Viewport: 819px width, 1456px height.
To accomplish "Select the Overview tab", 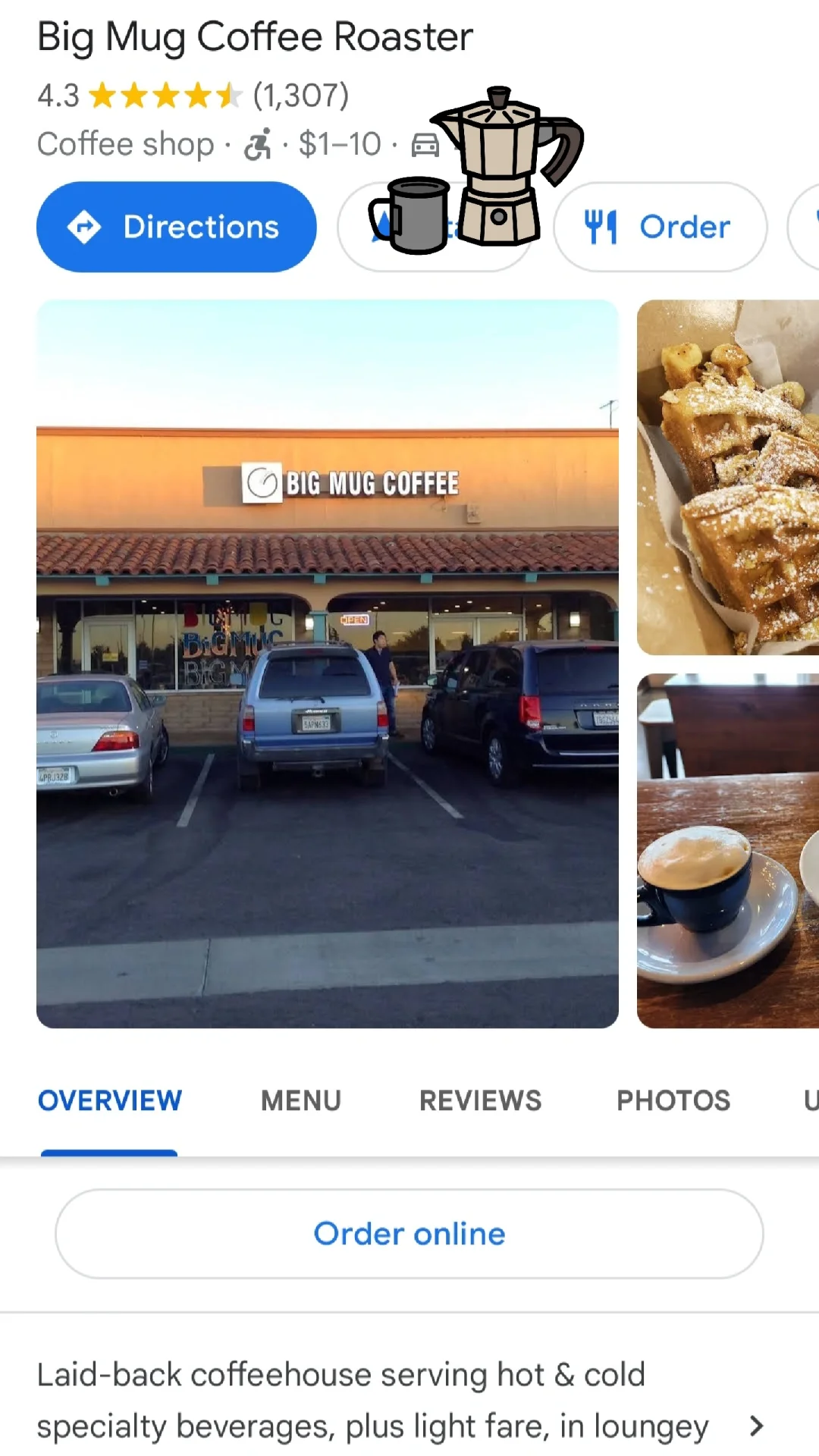I will (110, 1100).
